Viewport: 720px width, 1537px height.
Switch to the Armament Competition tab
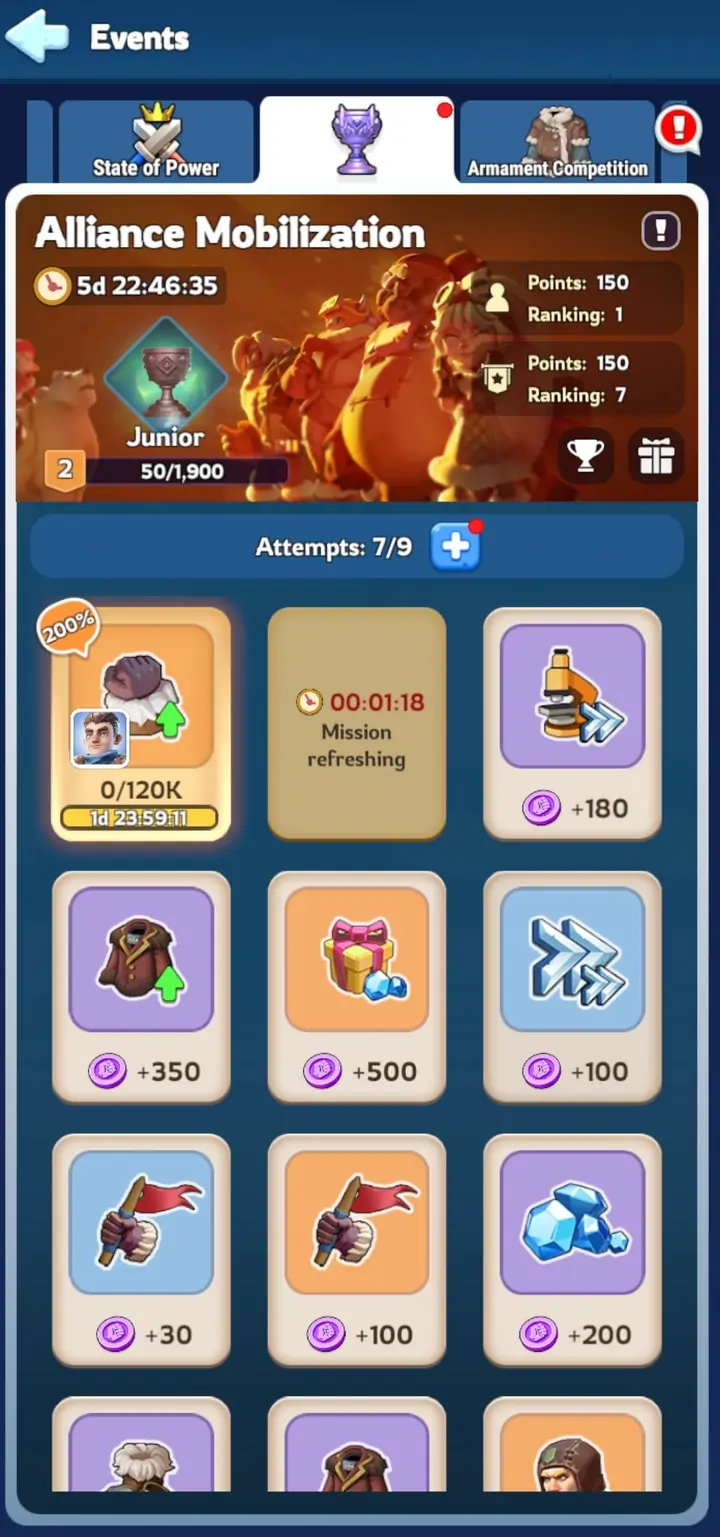tap(557, 141)
